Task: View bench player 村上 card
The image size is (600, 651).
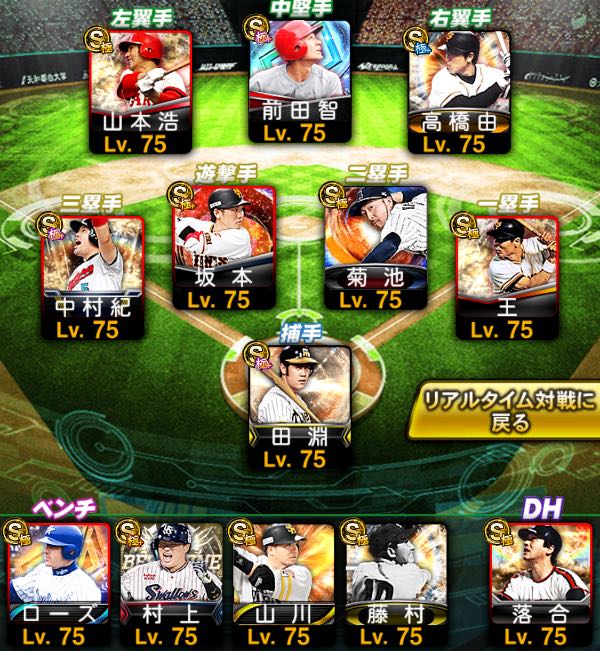Action: 170,580
